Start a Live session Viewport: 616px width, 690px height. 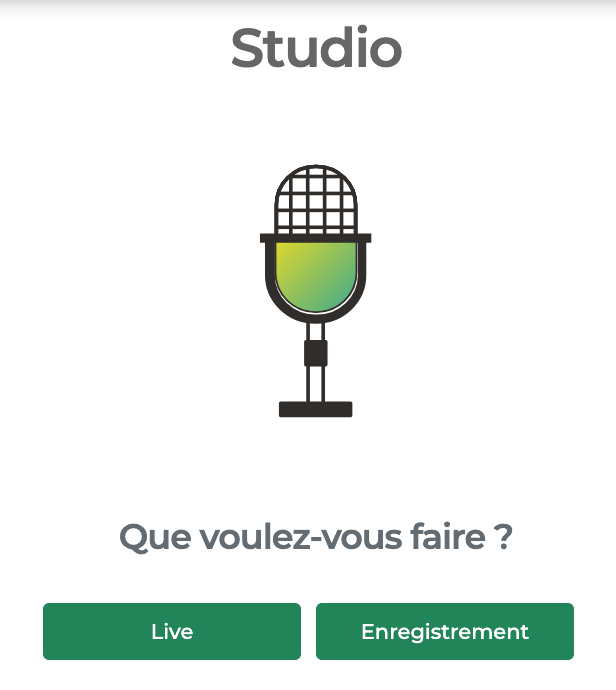[x=172, y=632]
